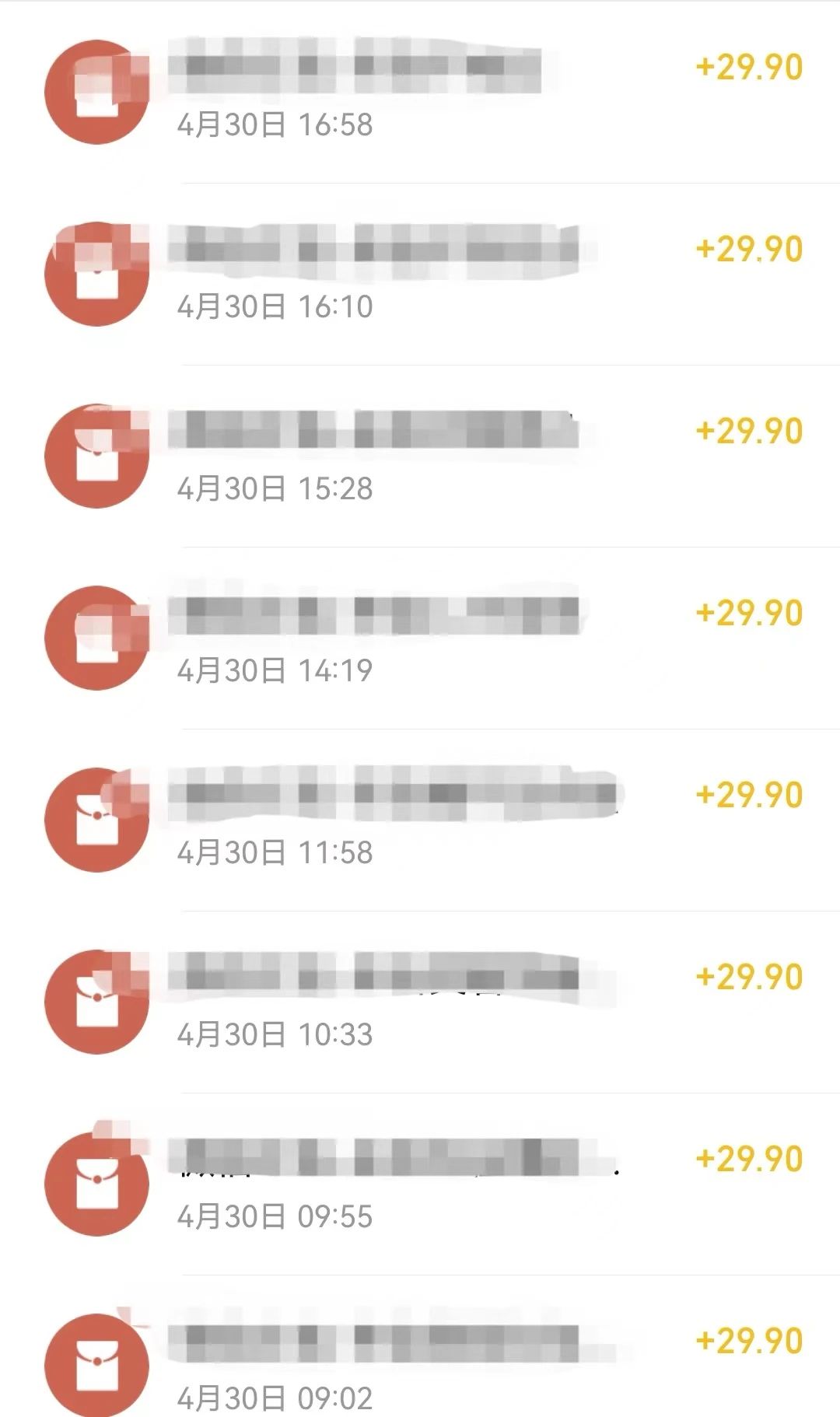This screenshot has width=840, height=1417.
Task: Open the record from 4月30日 09:55
Action: tap(420, 1185)
